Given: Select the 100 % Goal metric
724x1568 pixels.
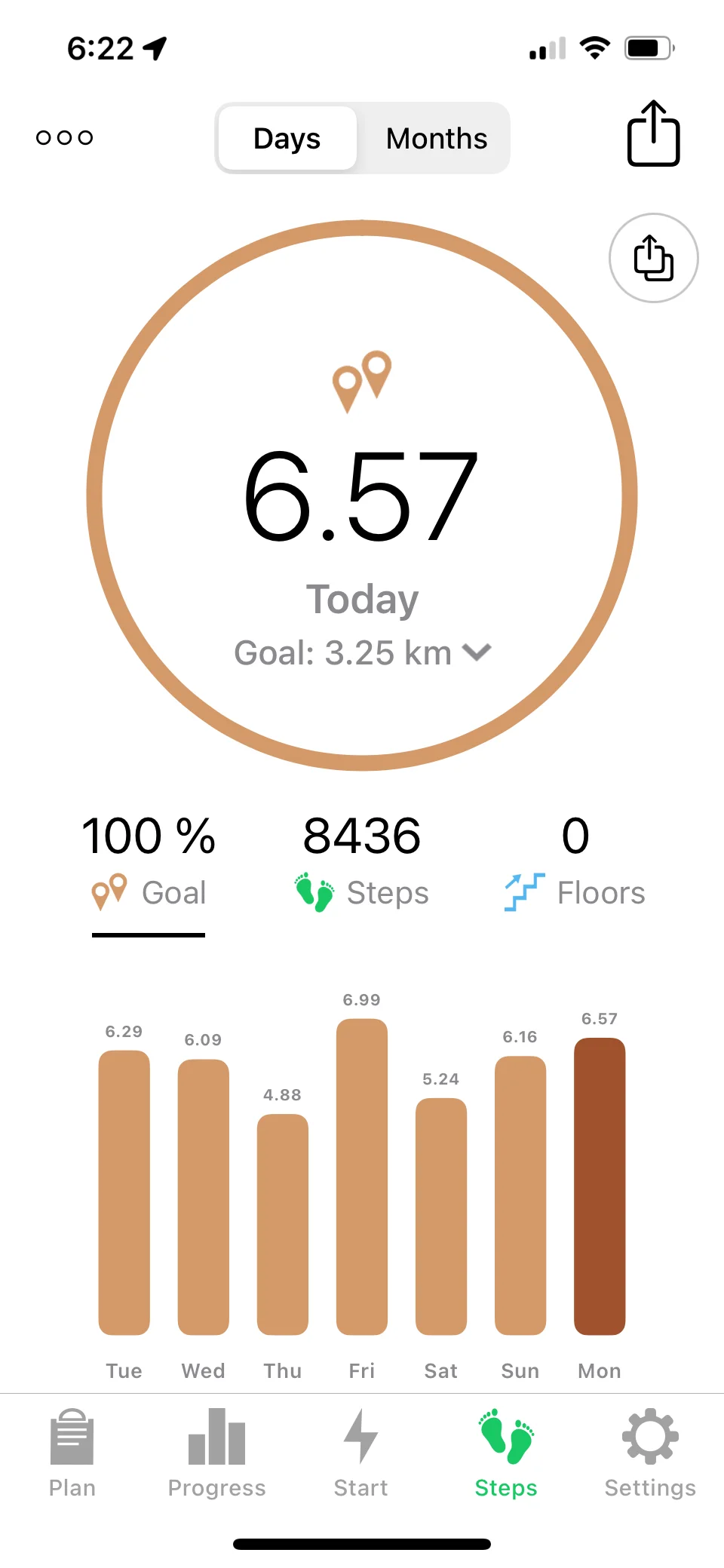Looking at the screenshot, I should [149, 862].
